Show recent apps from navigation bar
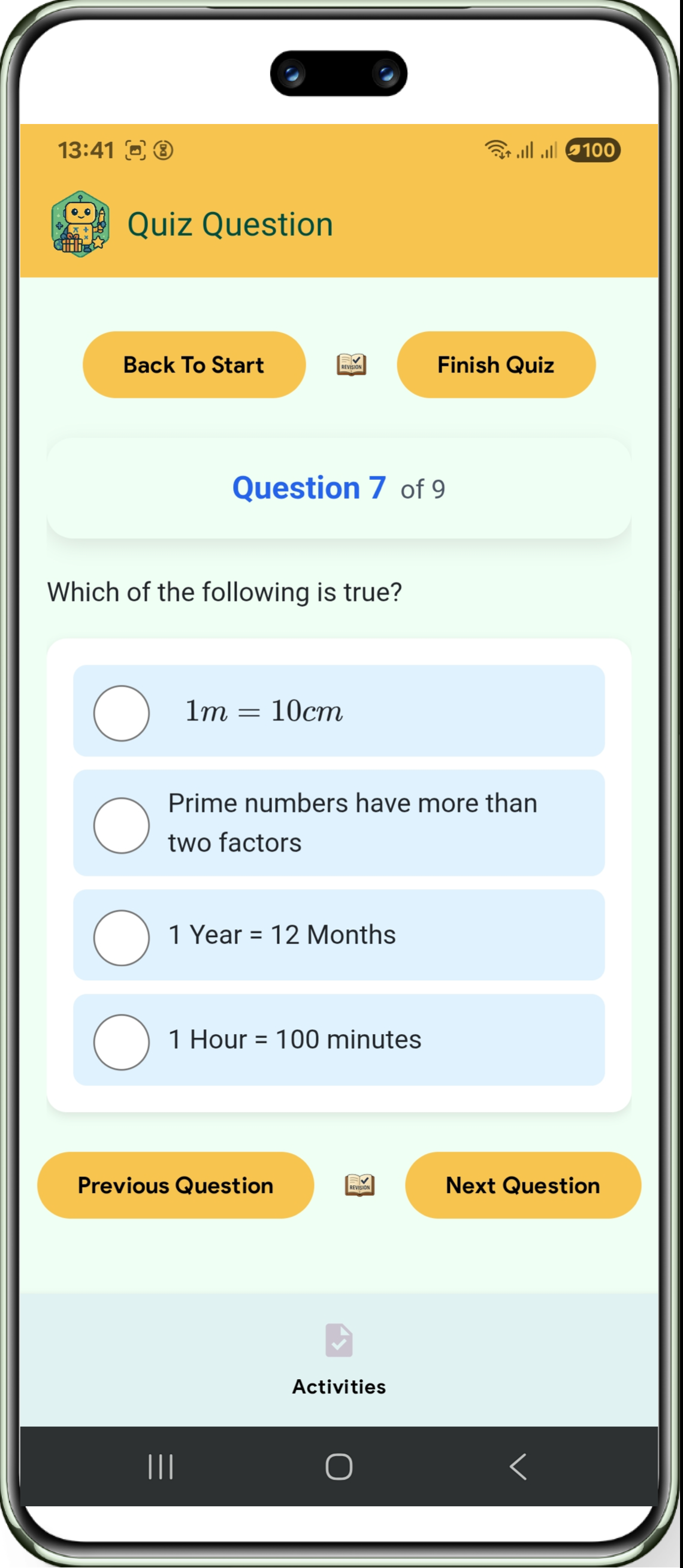 tap(161, 1466)
